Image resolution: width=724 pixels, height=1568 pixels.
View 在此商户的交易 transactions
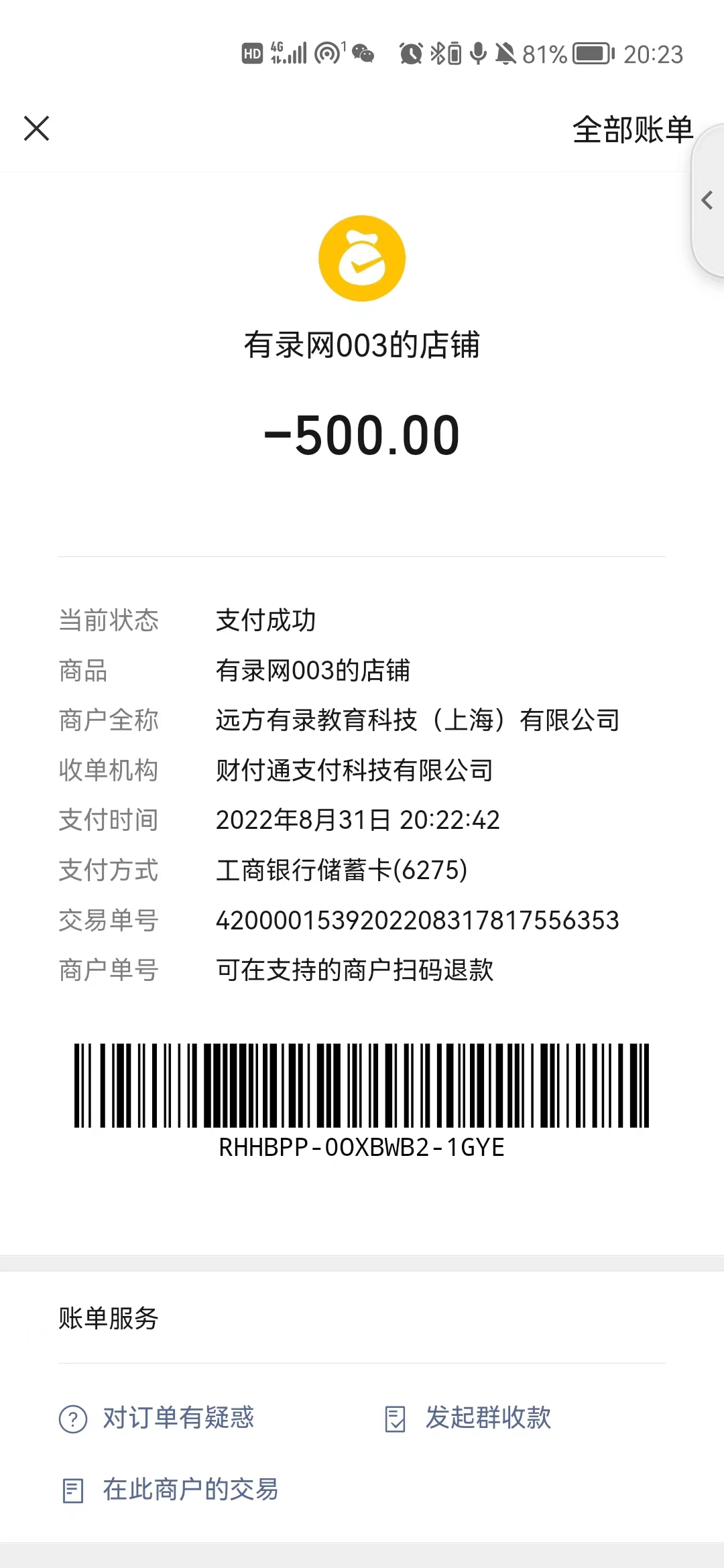point(170,1490)
